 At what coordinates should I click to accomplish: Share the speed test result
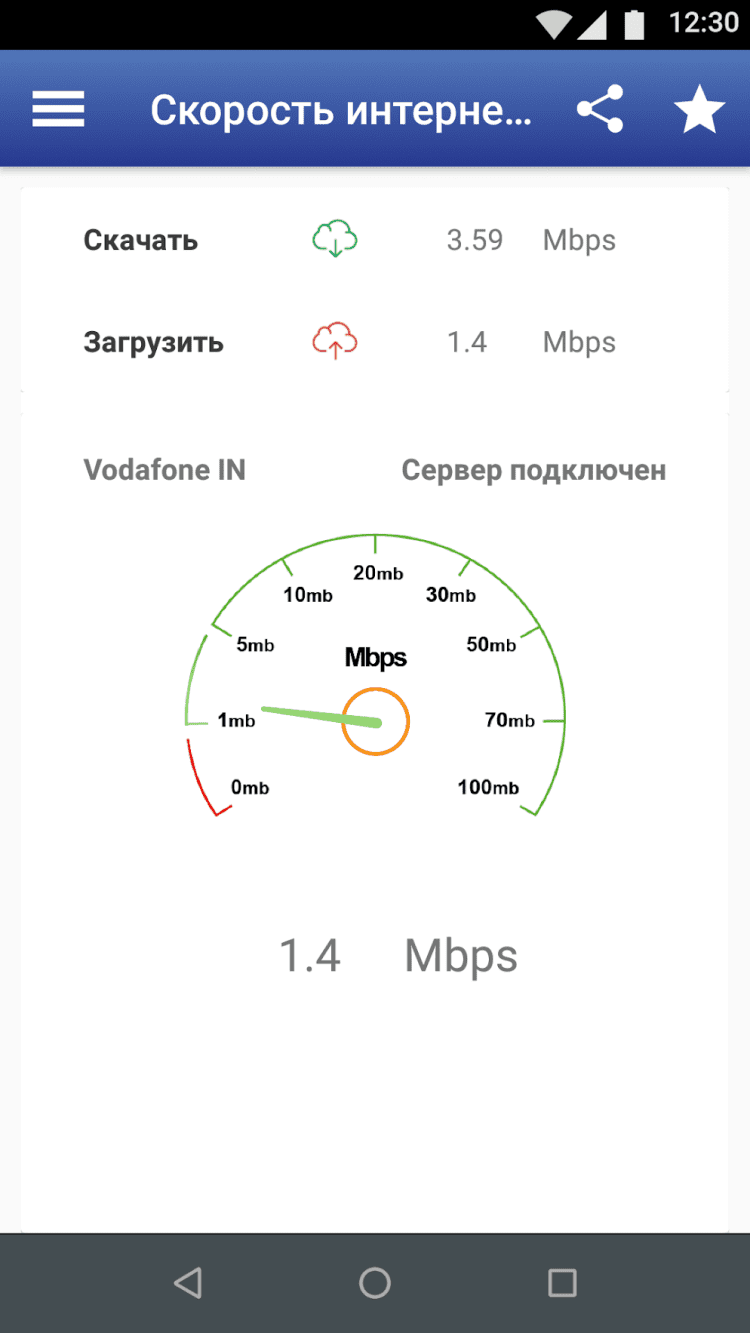point(600,109)
